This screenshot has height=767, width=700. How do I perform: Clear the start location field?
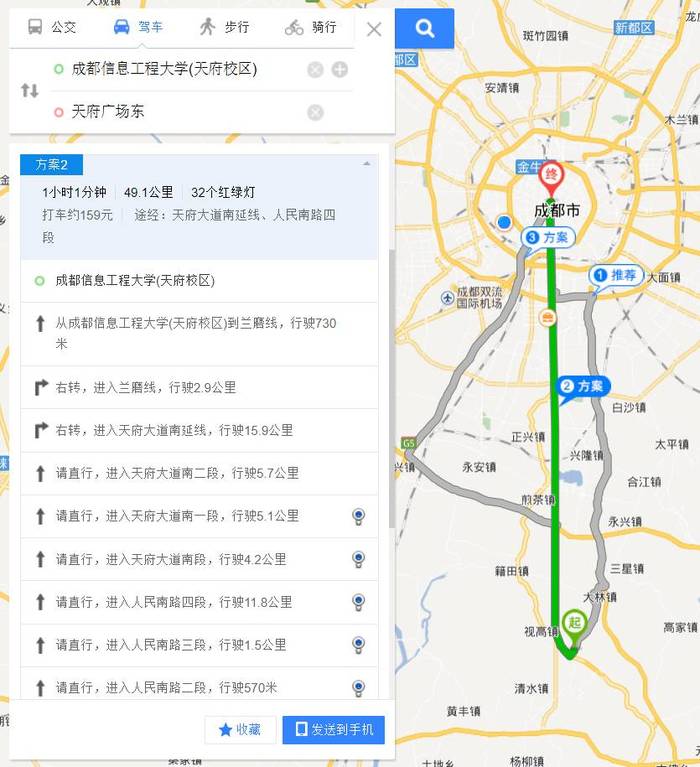tap(315, 70)
